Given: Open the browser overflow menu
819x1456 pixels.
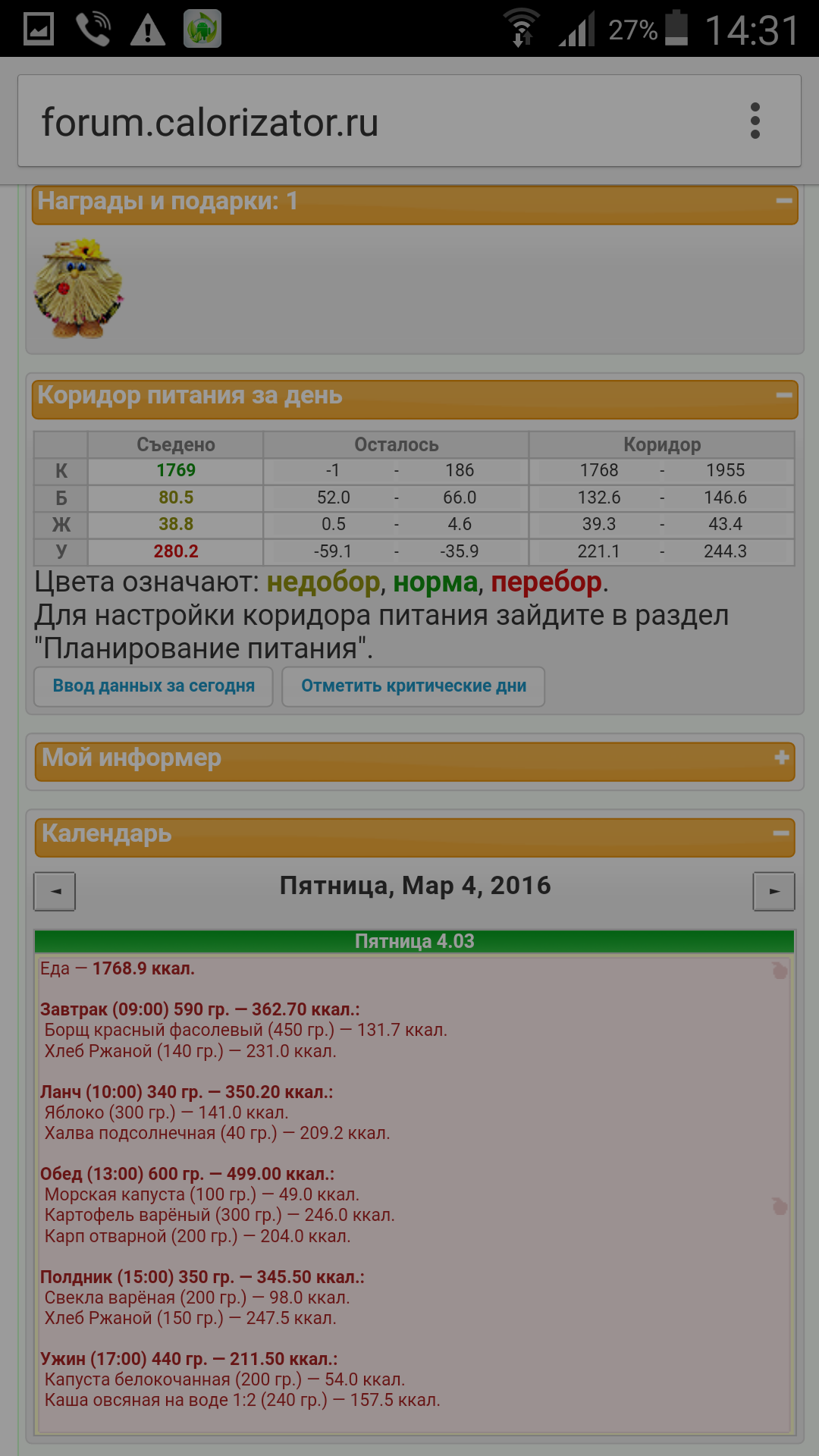Looking at the screenshot, I should [x=755, y=121].
